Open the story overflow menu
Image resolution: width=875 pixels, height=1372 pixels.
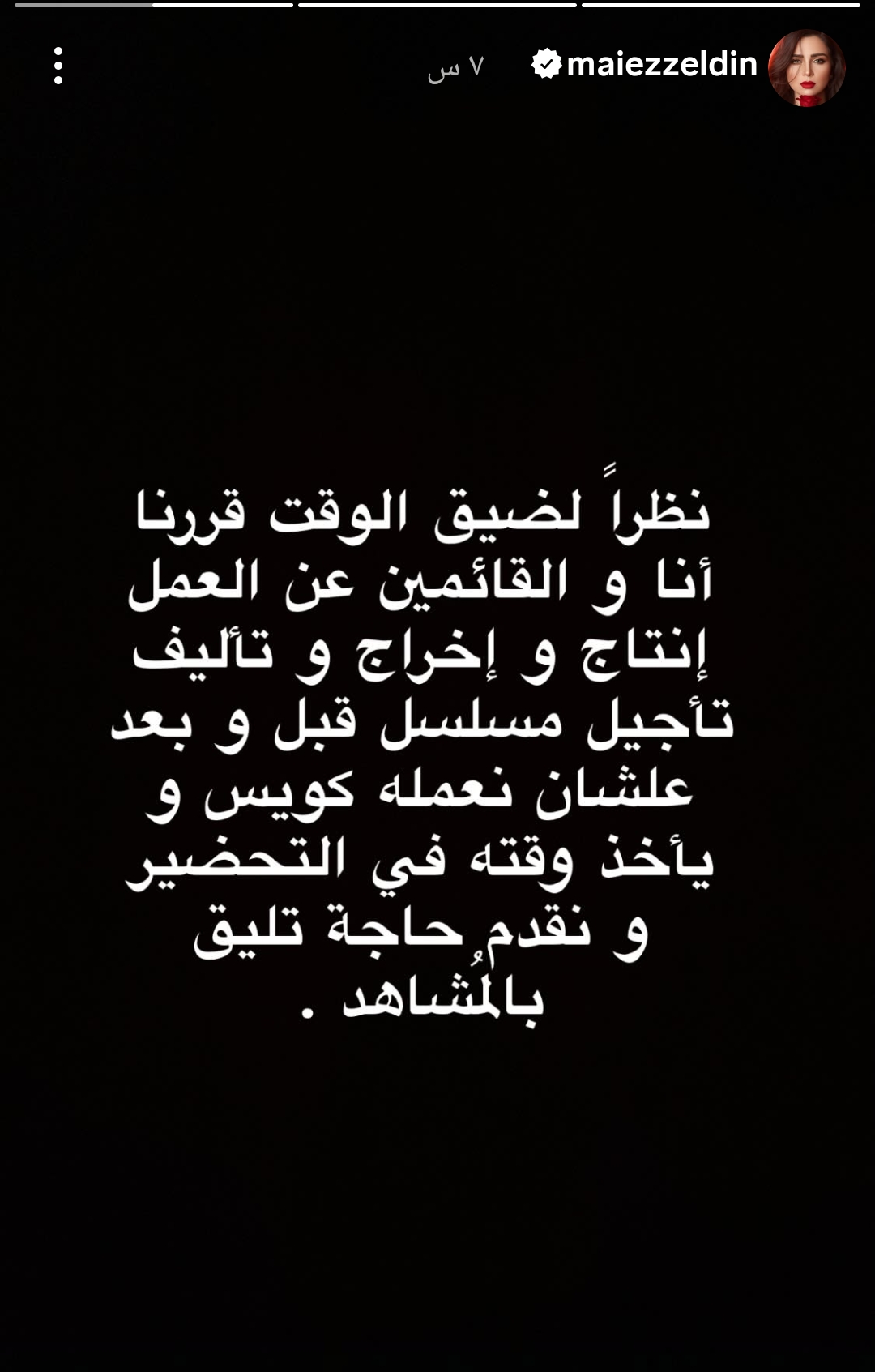58,66
